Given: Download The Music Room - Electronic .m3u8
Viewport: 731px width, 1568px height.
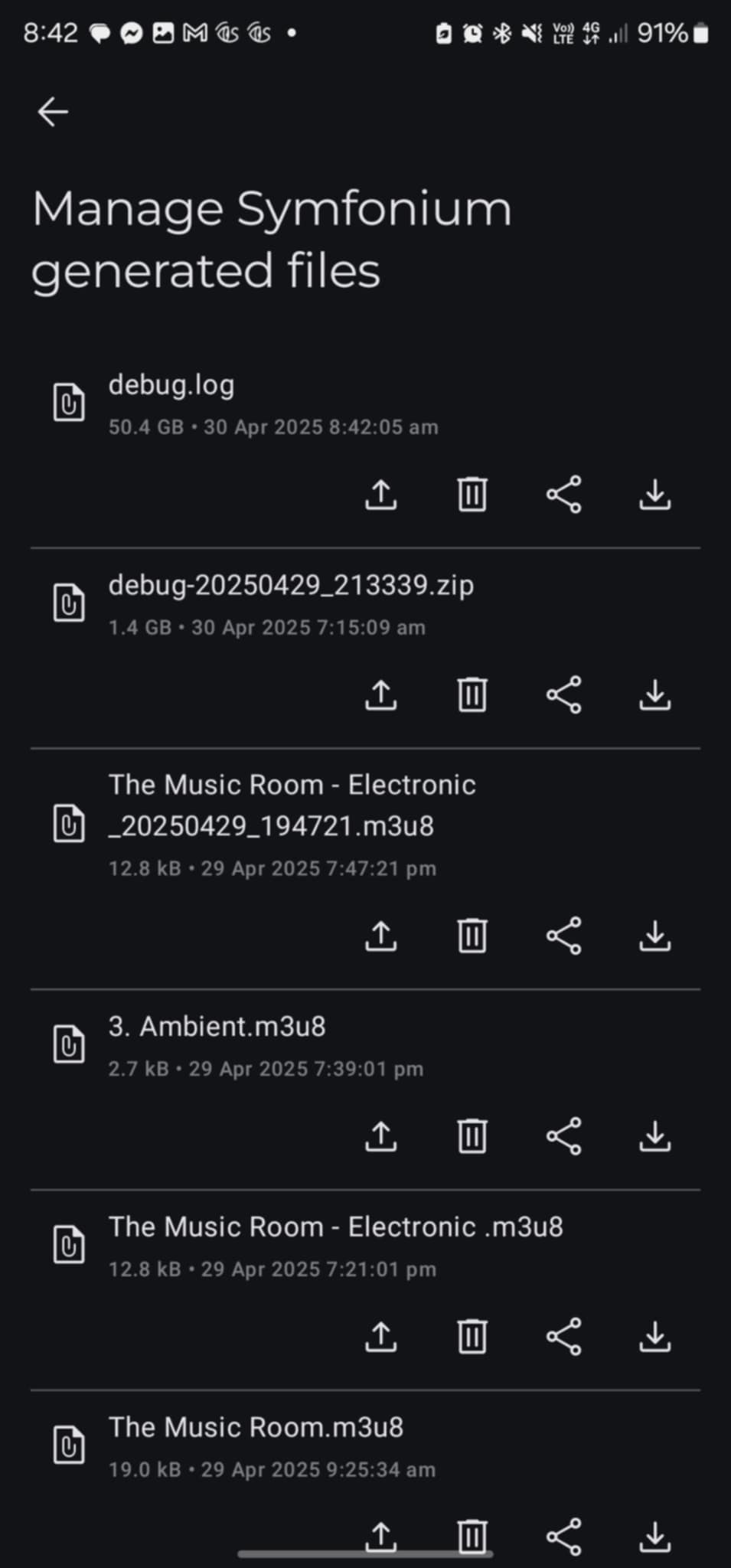Looking at the screenshot, I should point(655,1337).
